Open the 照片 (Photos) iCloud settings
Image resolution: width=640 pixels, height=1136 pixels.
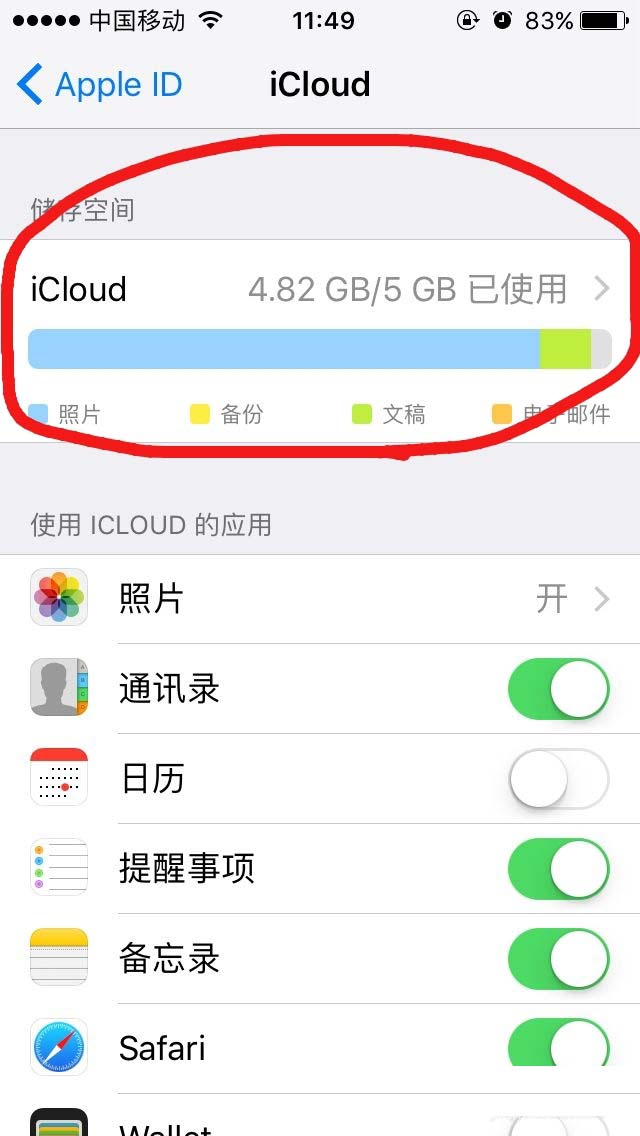click(320, 599)
